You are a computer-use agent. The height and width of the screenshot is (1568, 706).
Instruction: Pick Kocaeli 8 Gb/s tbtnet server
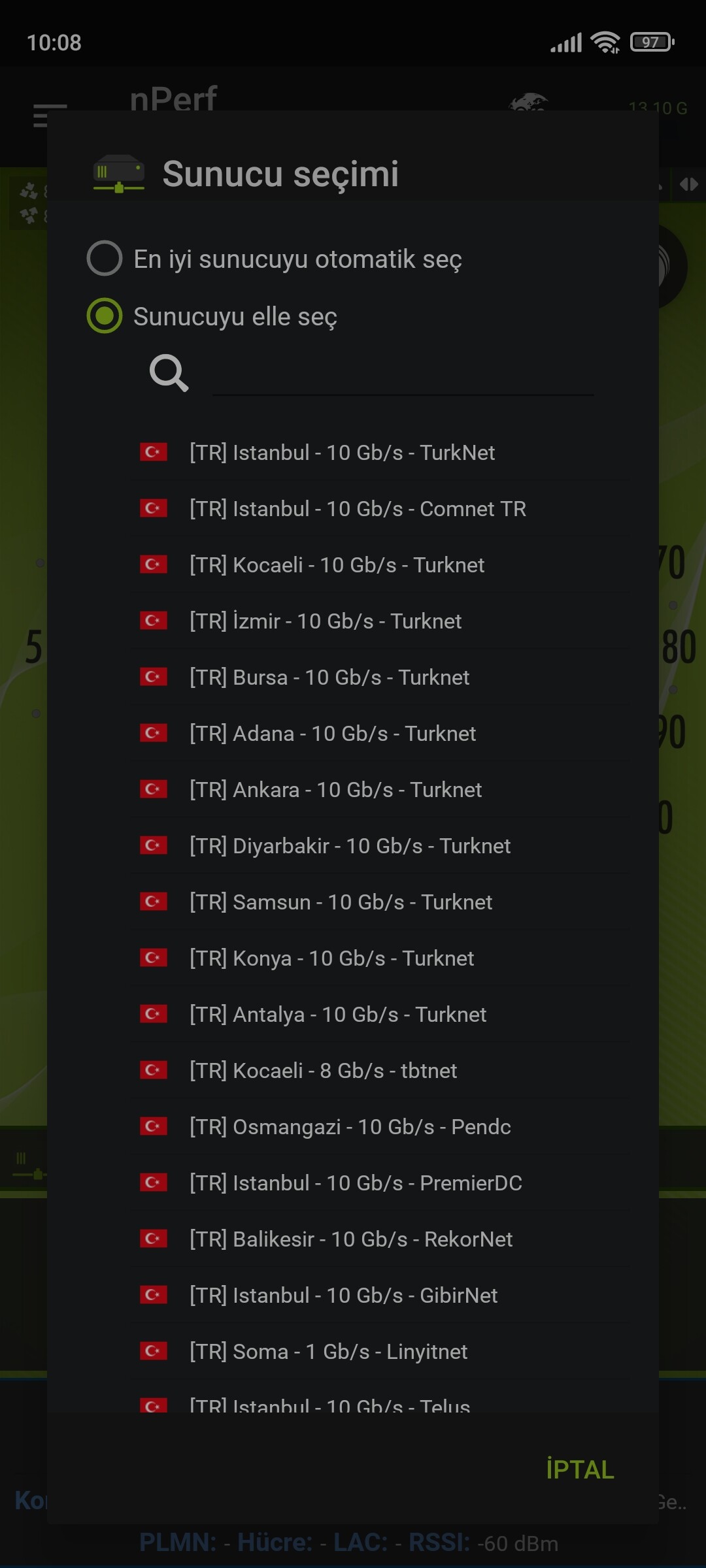tap(379, 1070)
